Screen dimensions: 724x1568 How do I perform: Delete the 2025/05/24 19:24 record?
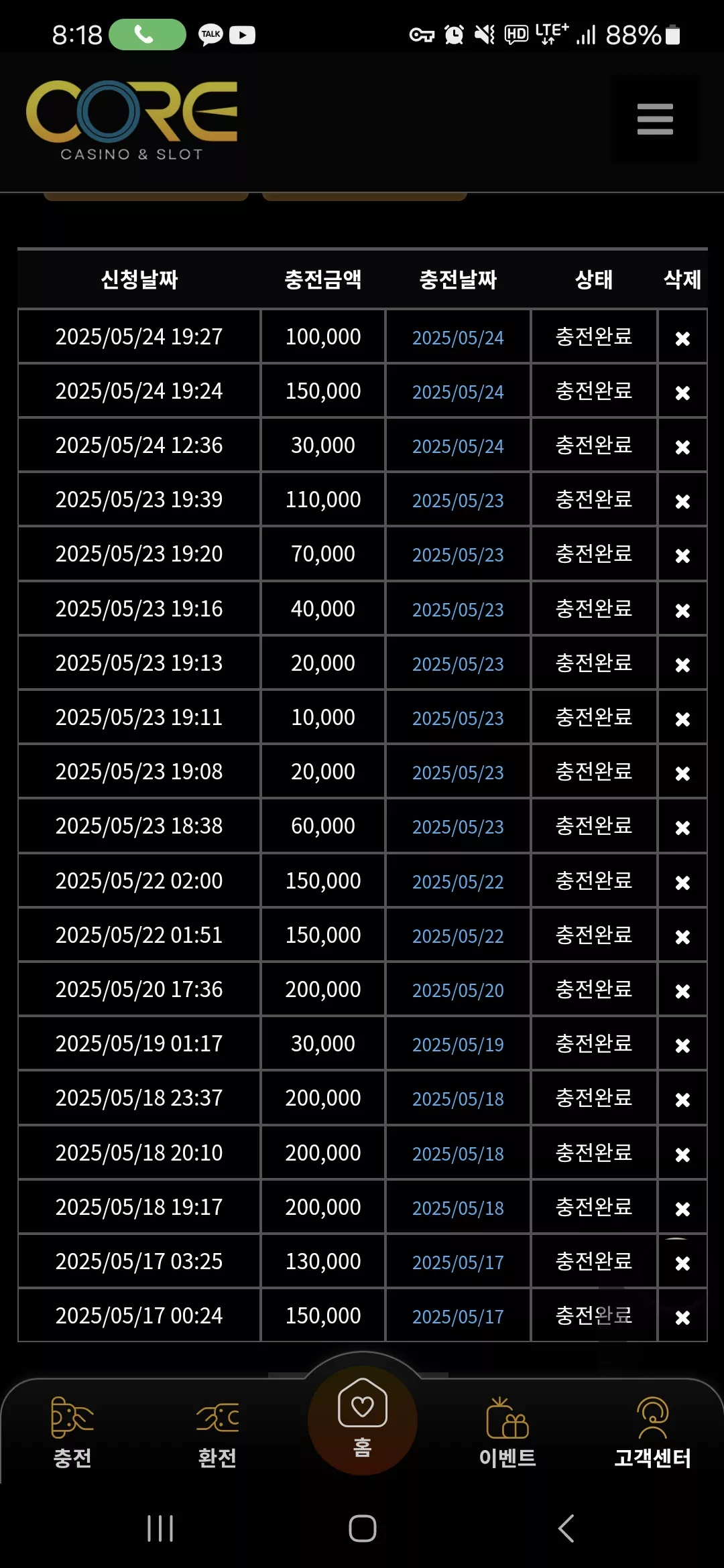tap(682, 393)
